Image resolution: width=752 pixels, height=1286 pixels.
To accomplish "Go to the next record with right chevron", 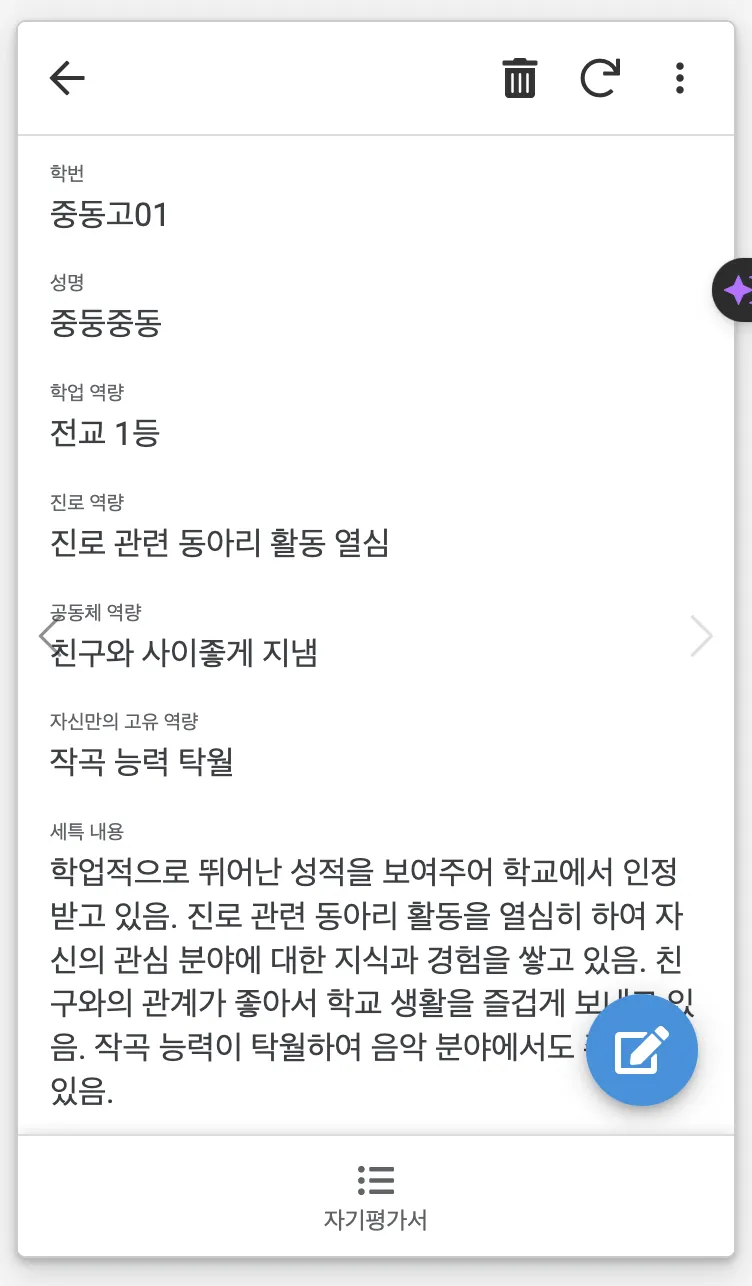I will [x=702, y=636].
